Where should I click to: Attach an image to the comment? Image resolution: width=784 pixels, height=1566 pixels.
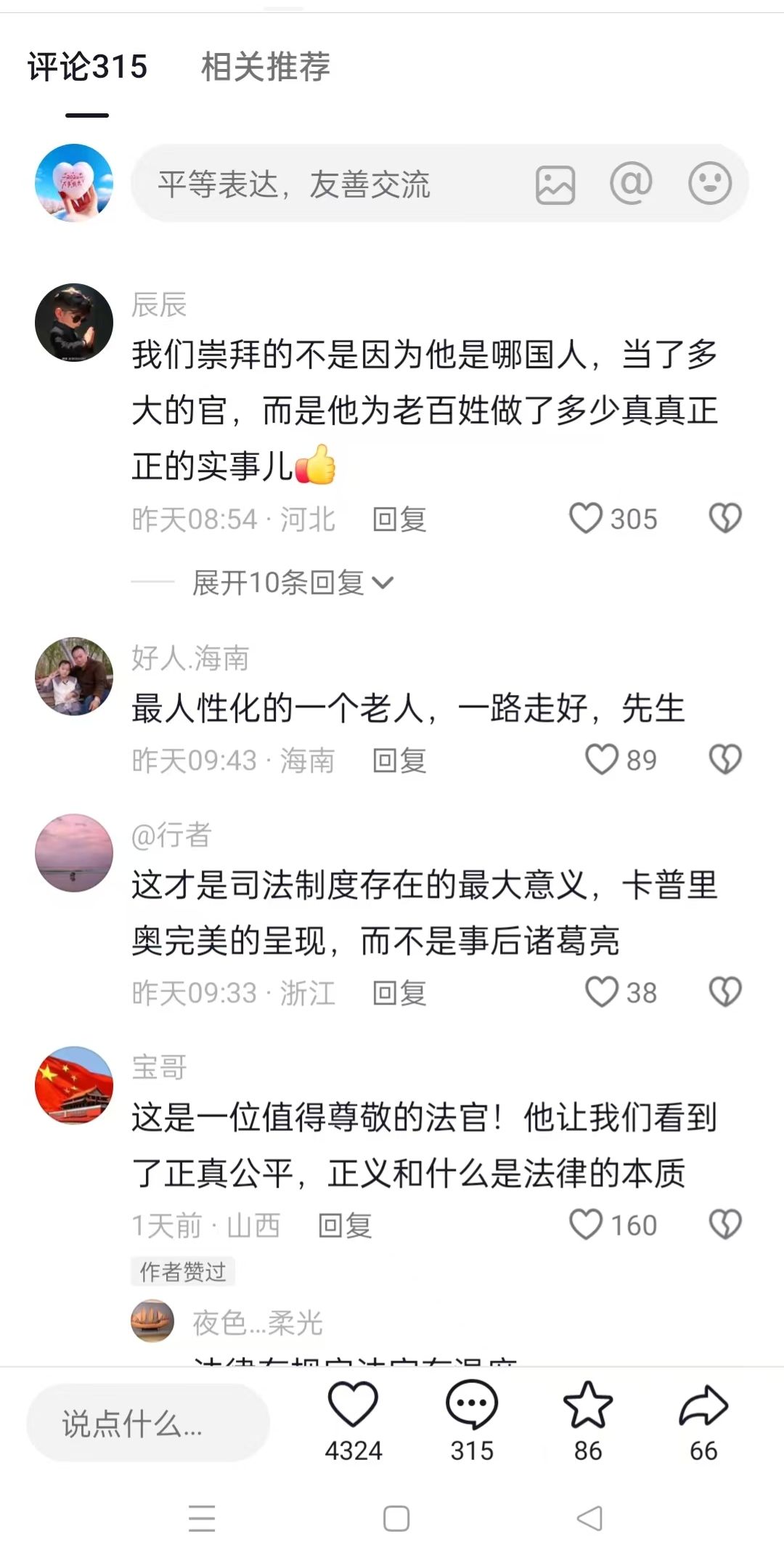(555, 184)
